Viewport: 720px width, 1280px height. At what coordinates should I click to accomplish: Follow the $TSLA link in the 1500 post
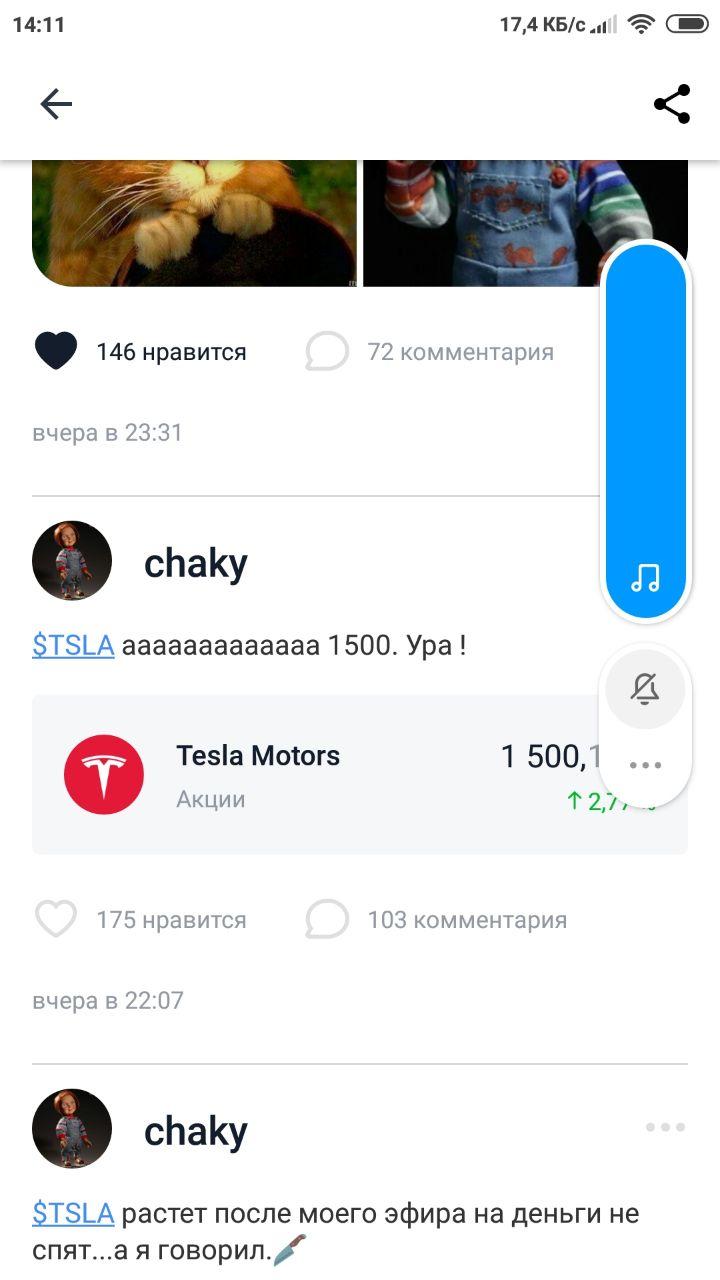73,646
